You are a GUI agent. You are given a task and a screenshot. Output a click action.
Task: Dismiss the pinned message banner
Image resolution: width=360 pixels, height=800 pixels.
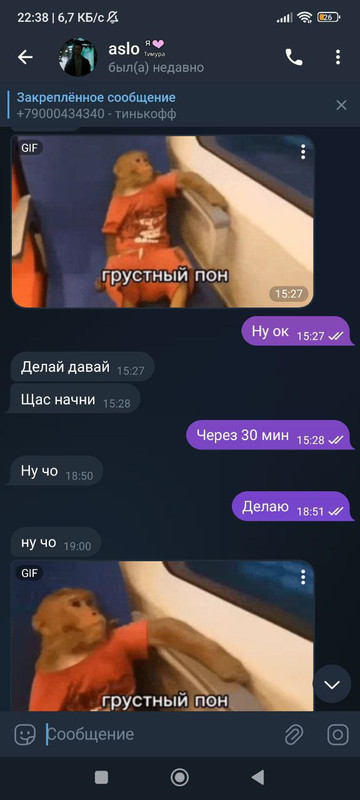[x=341, y=106]
